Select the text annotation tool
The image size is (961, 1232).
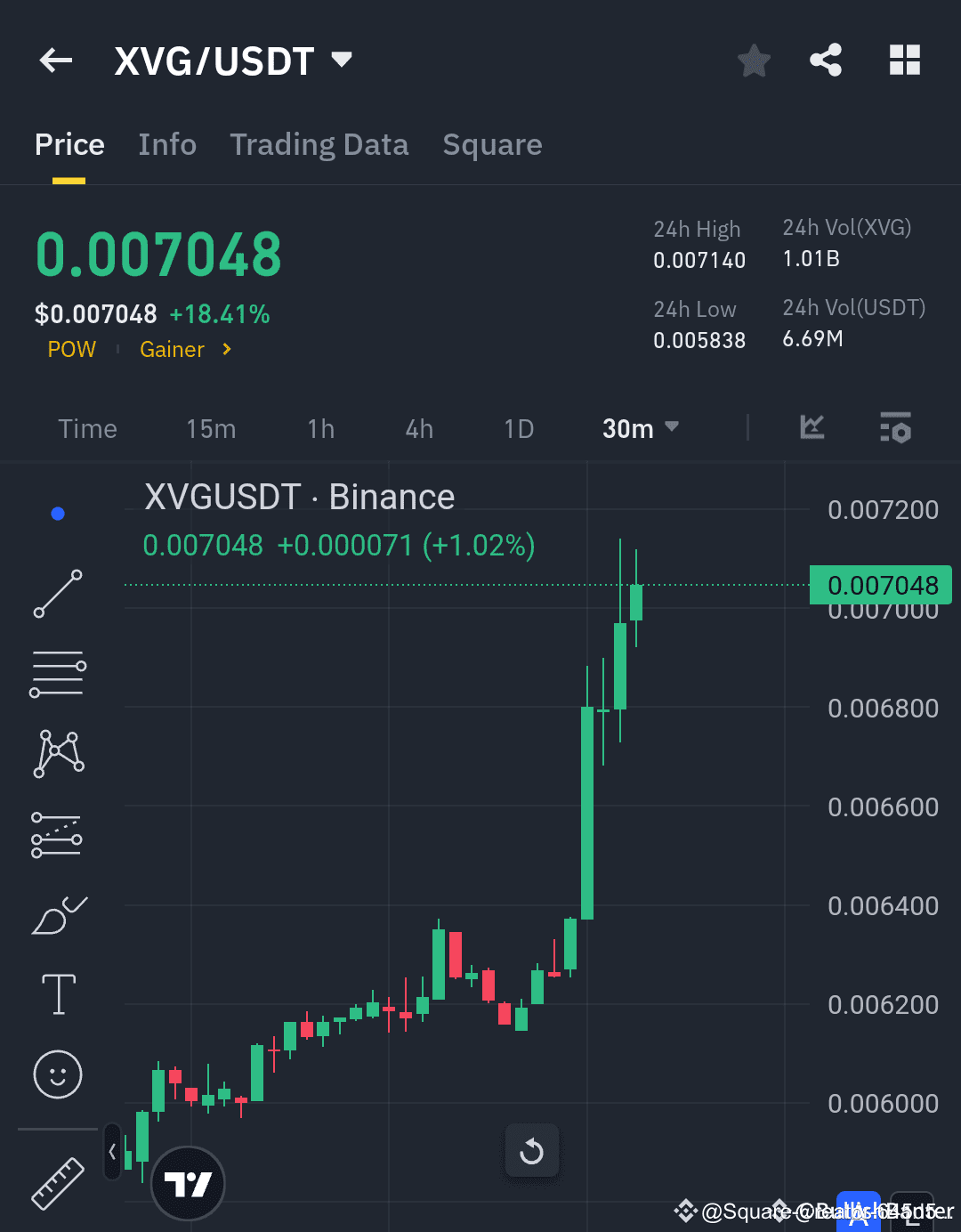[x=57, y=994]
